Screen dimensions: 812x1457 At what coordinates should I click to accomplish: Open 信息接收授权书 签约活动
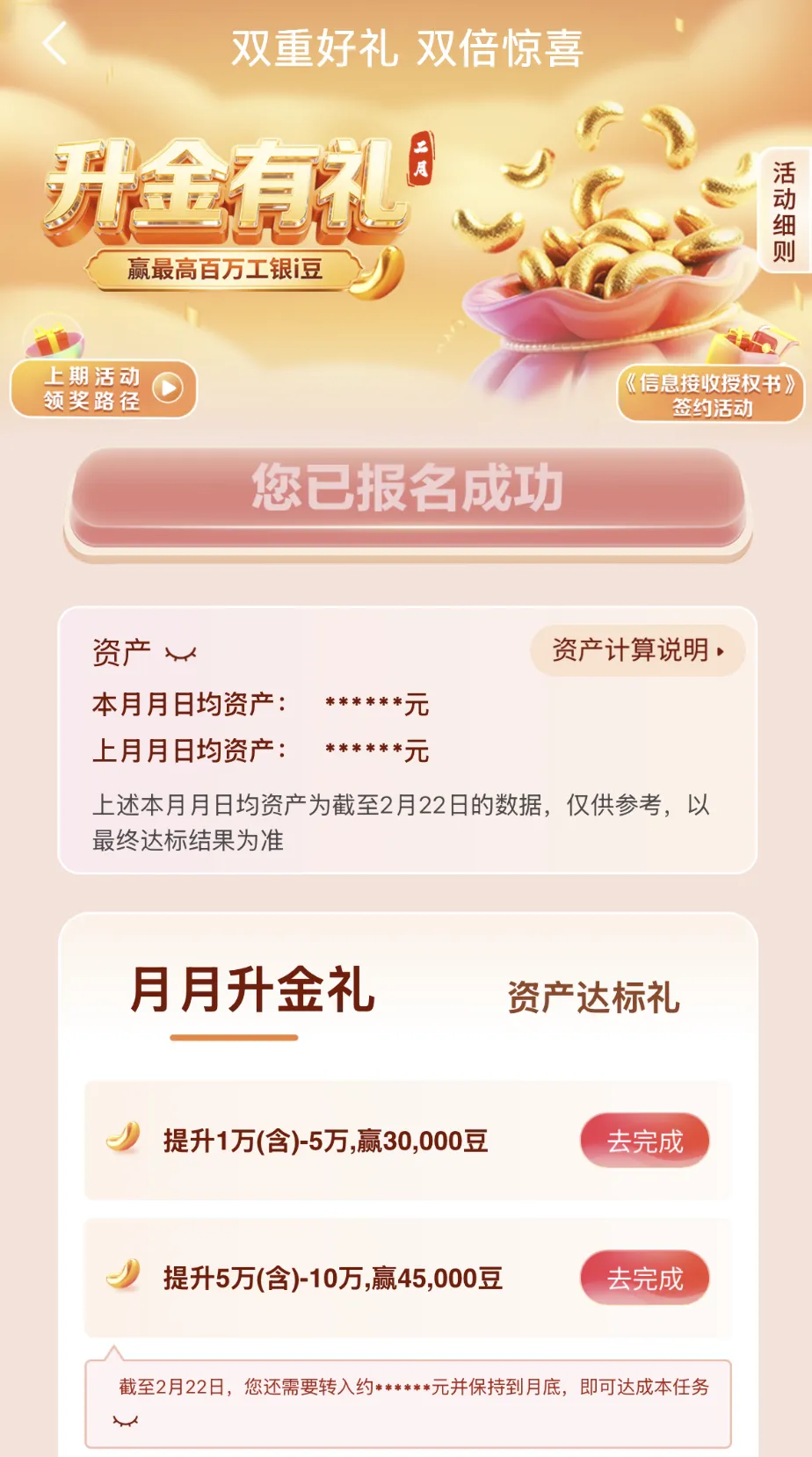710,395
